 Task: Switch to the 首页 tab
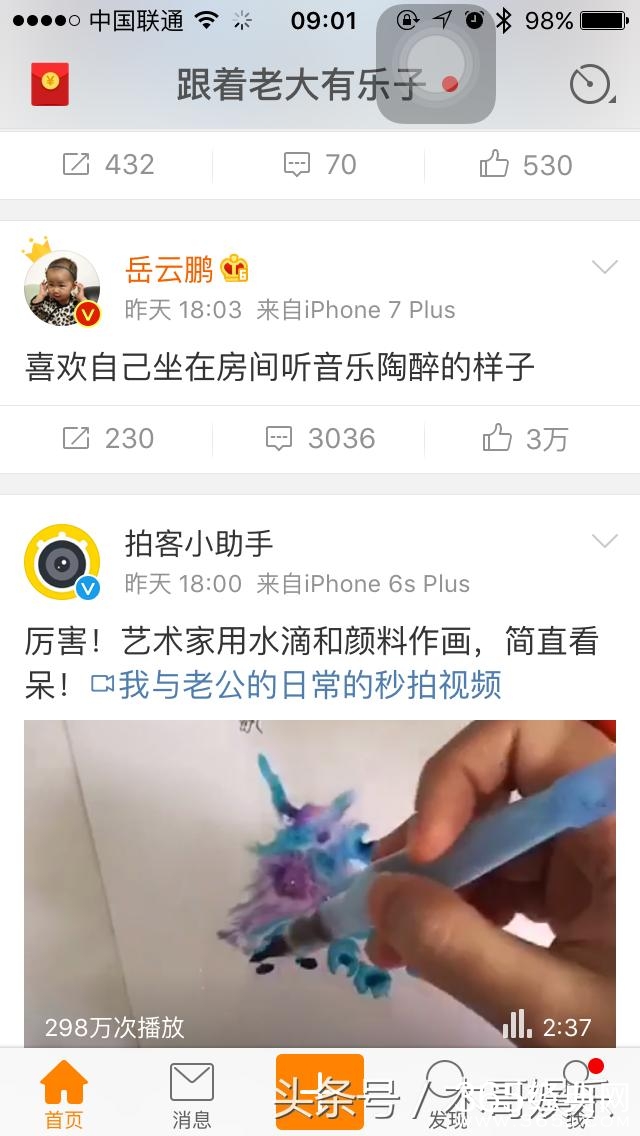[x=64, y=1094]
